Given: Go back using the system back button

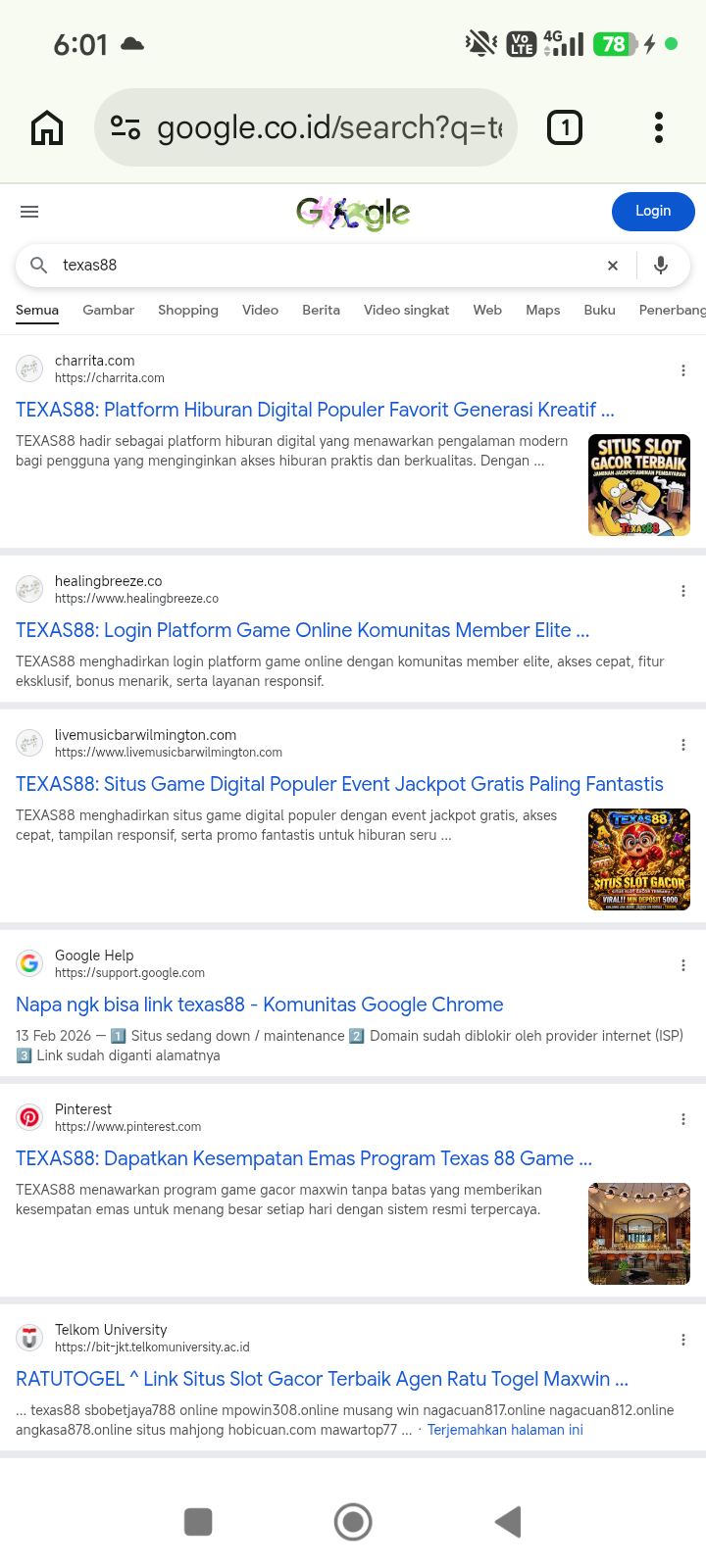Looking at the screenshot, I should 508,1522.
